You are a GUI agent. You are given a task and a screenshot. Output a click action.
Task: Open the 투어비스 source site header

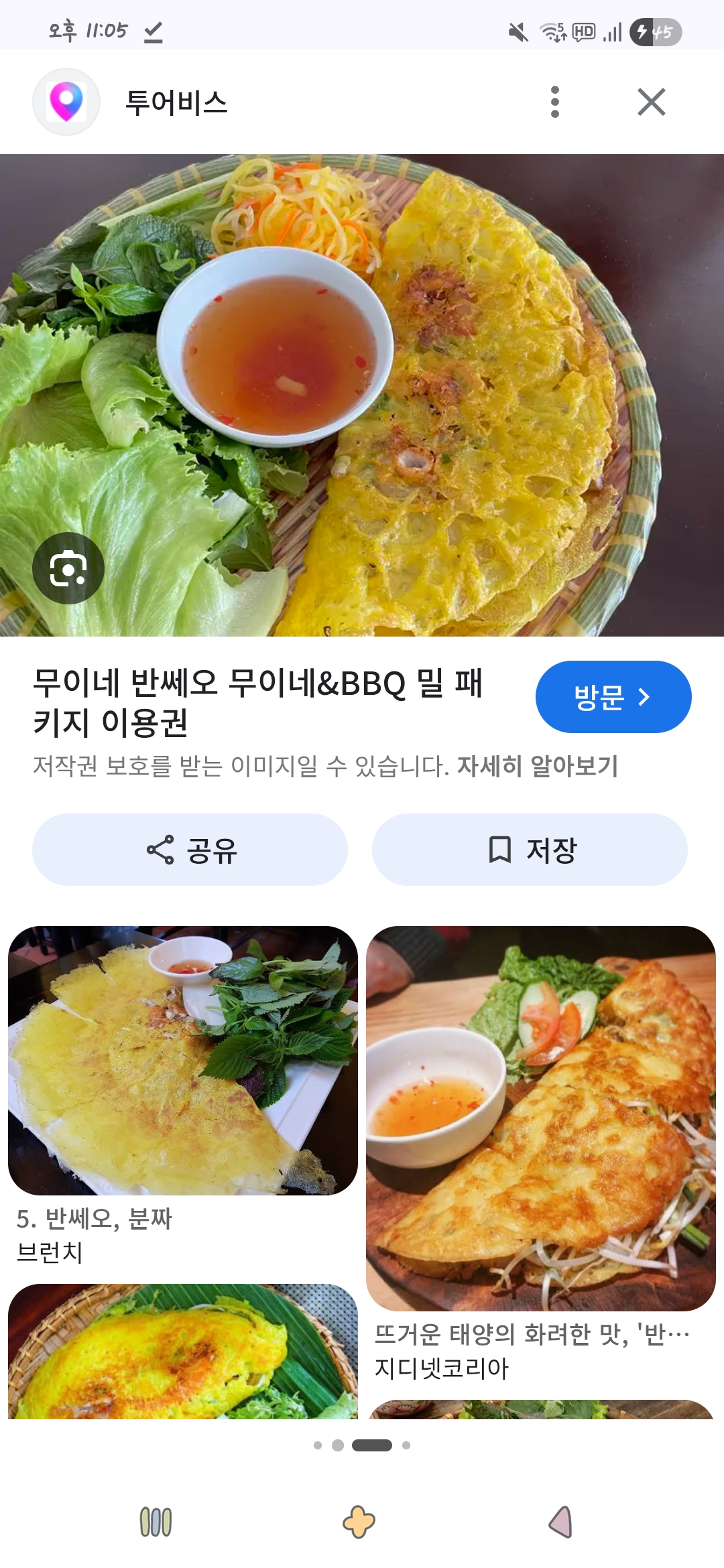pyautogui.click(x=176, y=103)
